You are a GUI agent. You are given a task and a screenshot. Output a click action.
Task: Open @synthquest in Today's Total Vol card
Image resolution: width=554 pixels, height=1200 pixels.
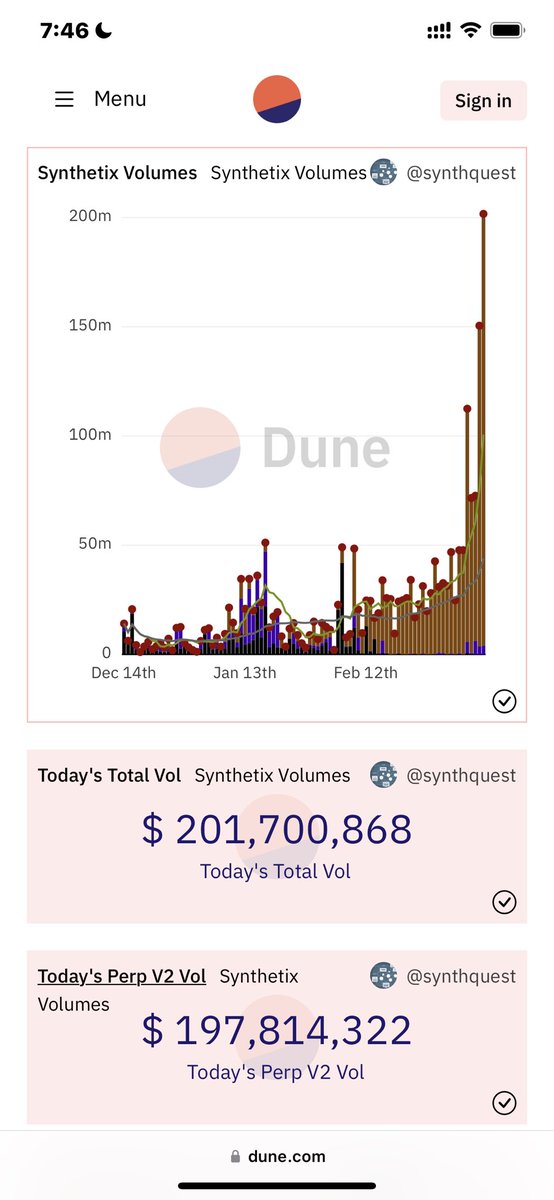coord(461,775)
